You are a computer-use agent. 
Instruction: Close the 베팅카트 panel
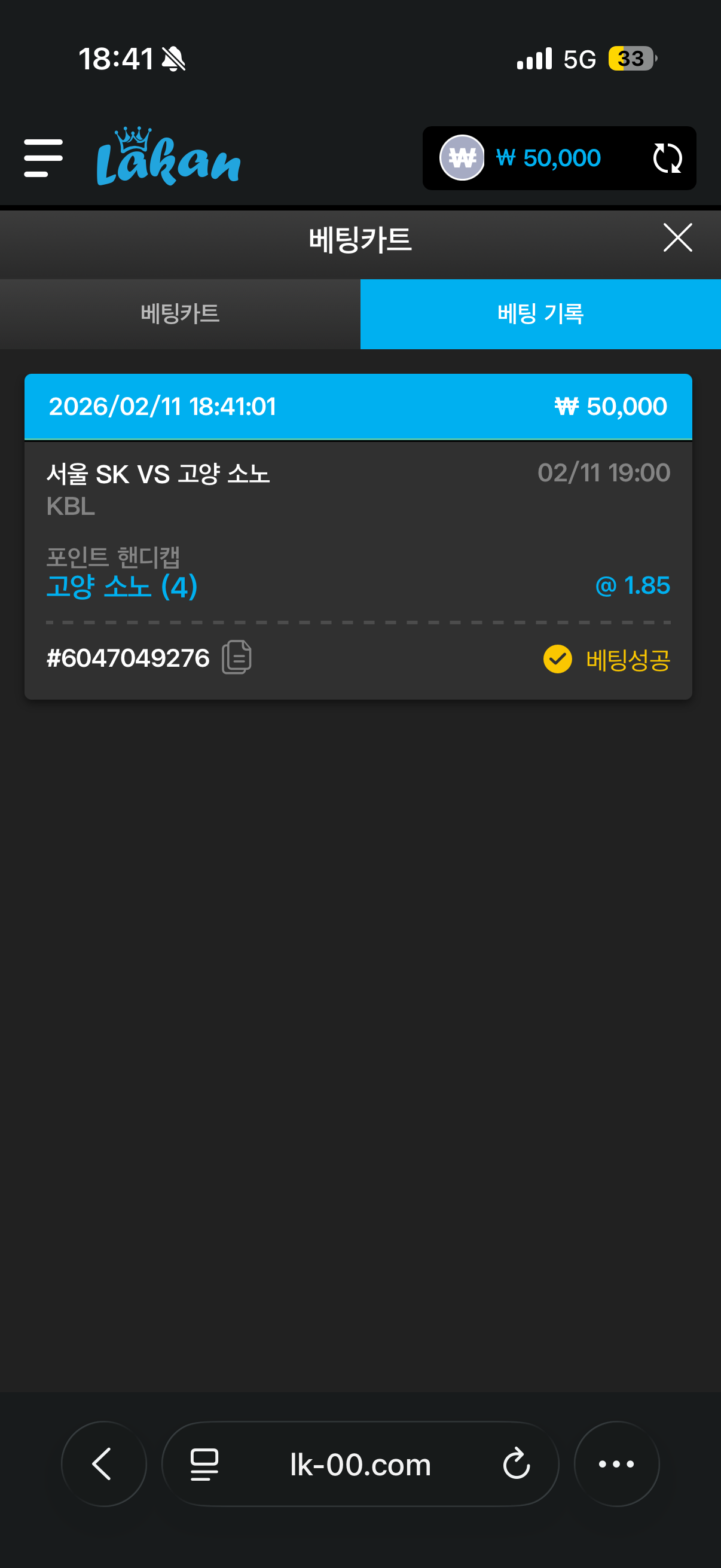coord(677,238)
